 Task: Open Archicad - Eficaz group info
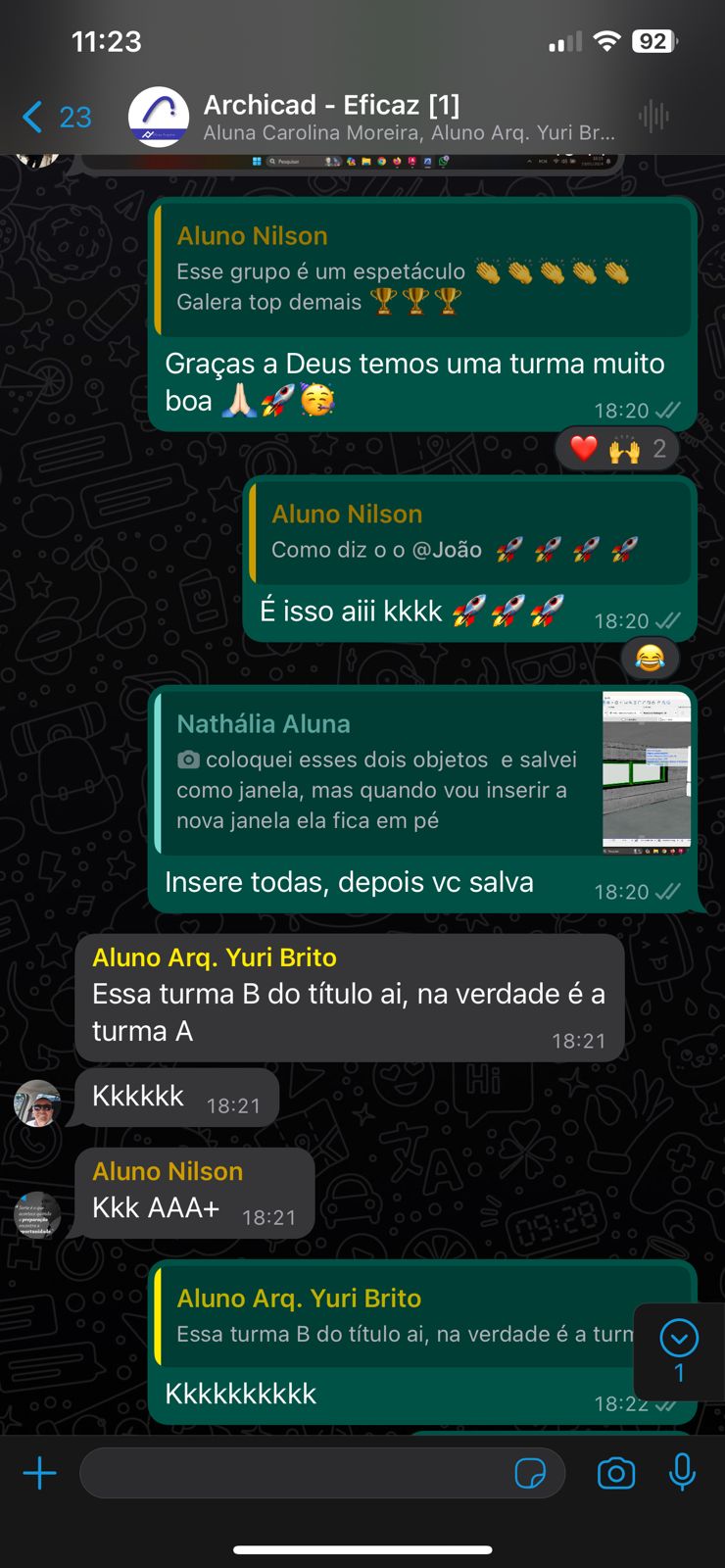410,117
